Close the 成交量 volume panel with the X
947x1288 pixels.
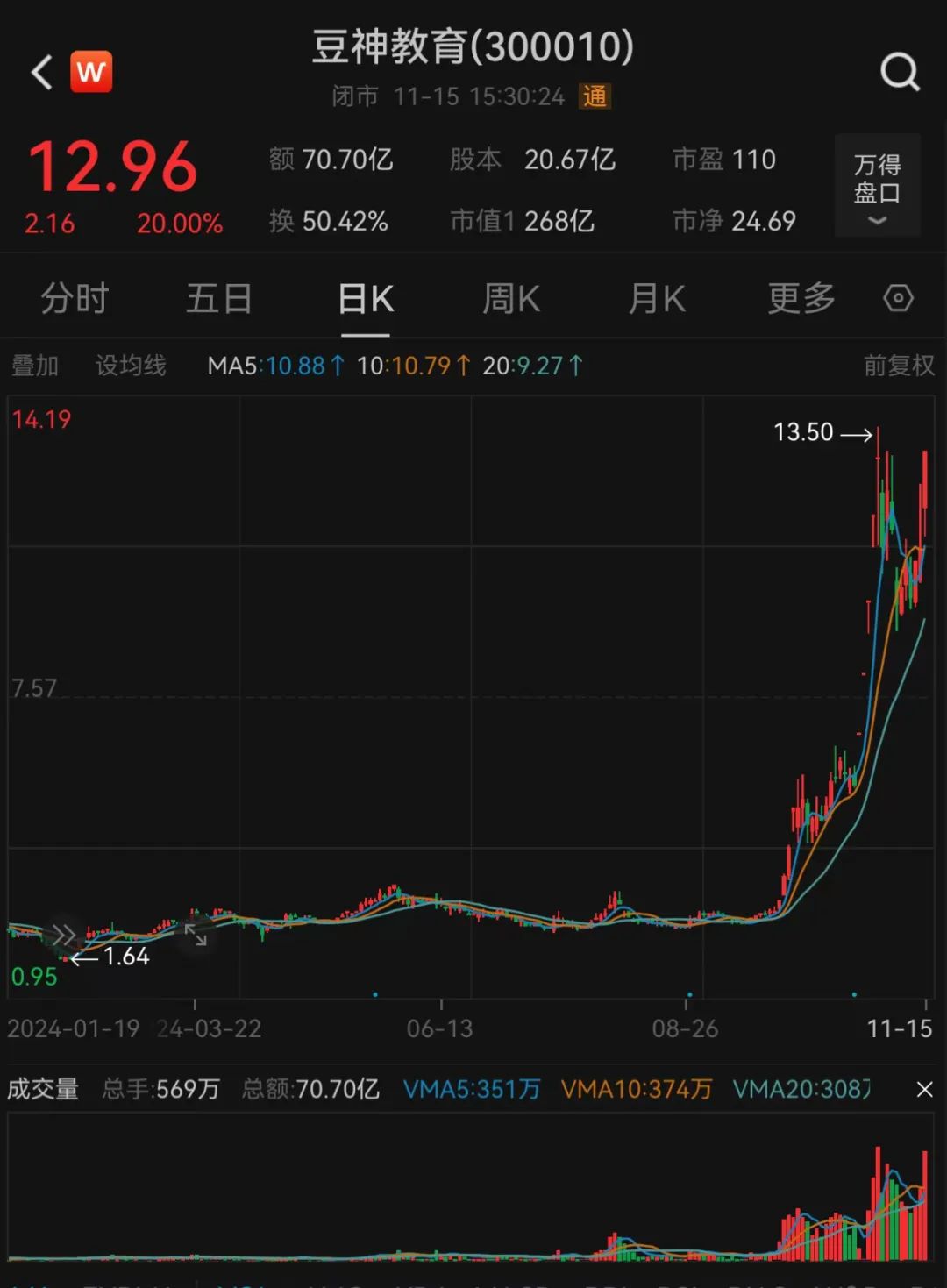pyautogui.click(x=923, y=1089)
